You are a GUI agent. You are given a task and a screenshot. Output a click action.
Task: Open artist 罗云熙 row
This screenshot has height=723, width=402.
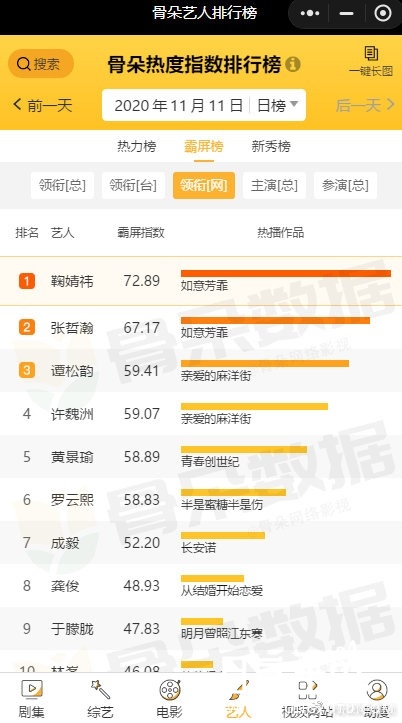[201, 499]
